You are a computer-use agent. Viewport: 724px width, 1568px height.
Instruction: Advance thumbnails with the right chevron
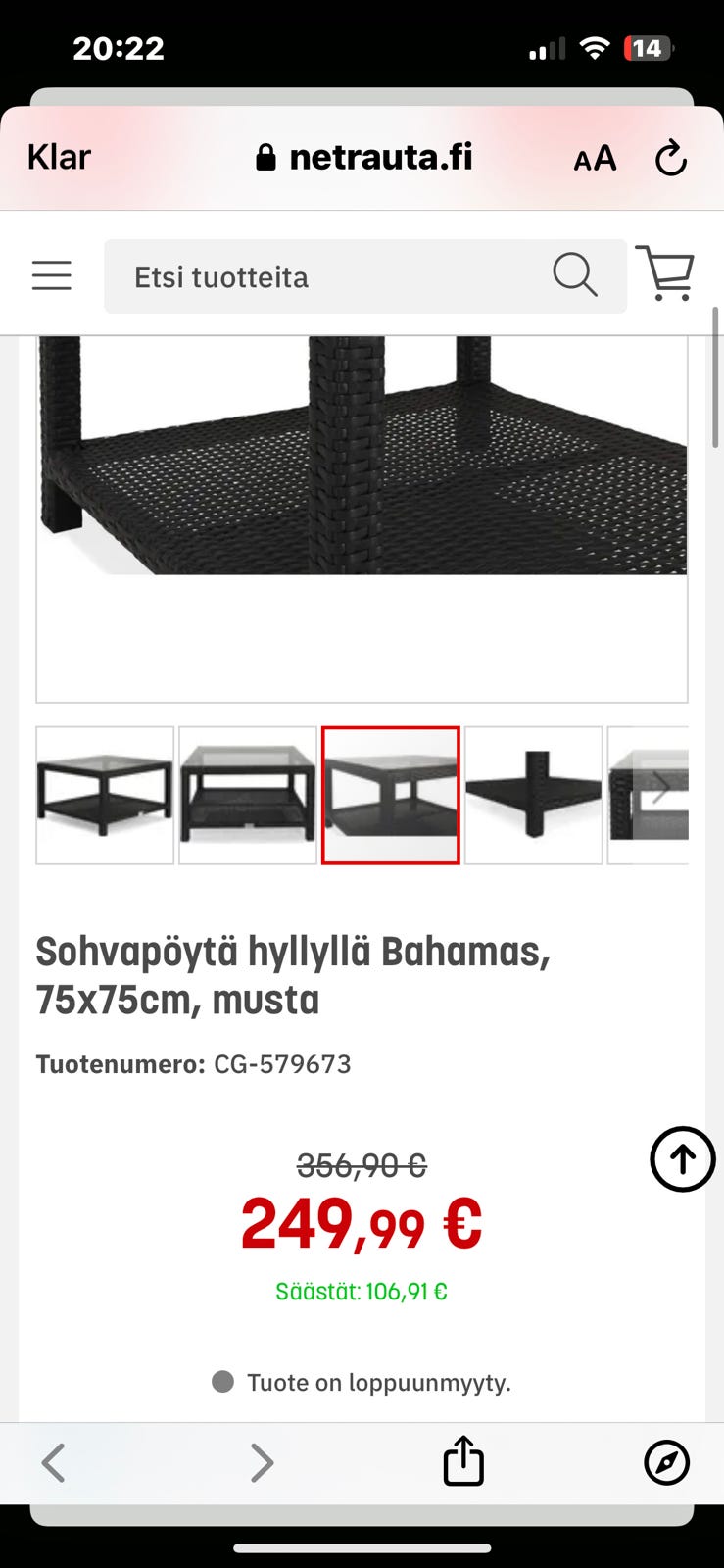pyautogui.click(x=662, y=785)
